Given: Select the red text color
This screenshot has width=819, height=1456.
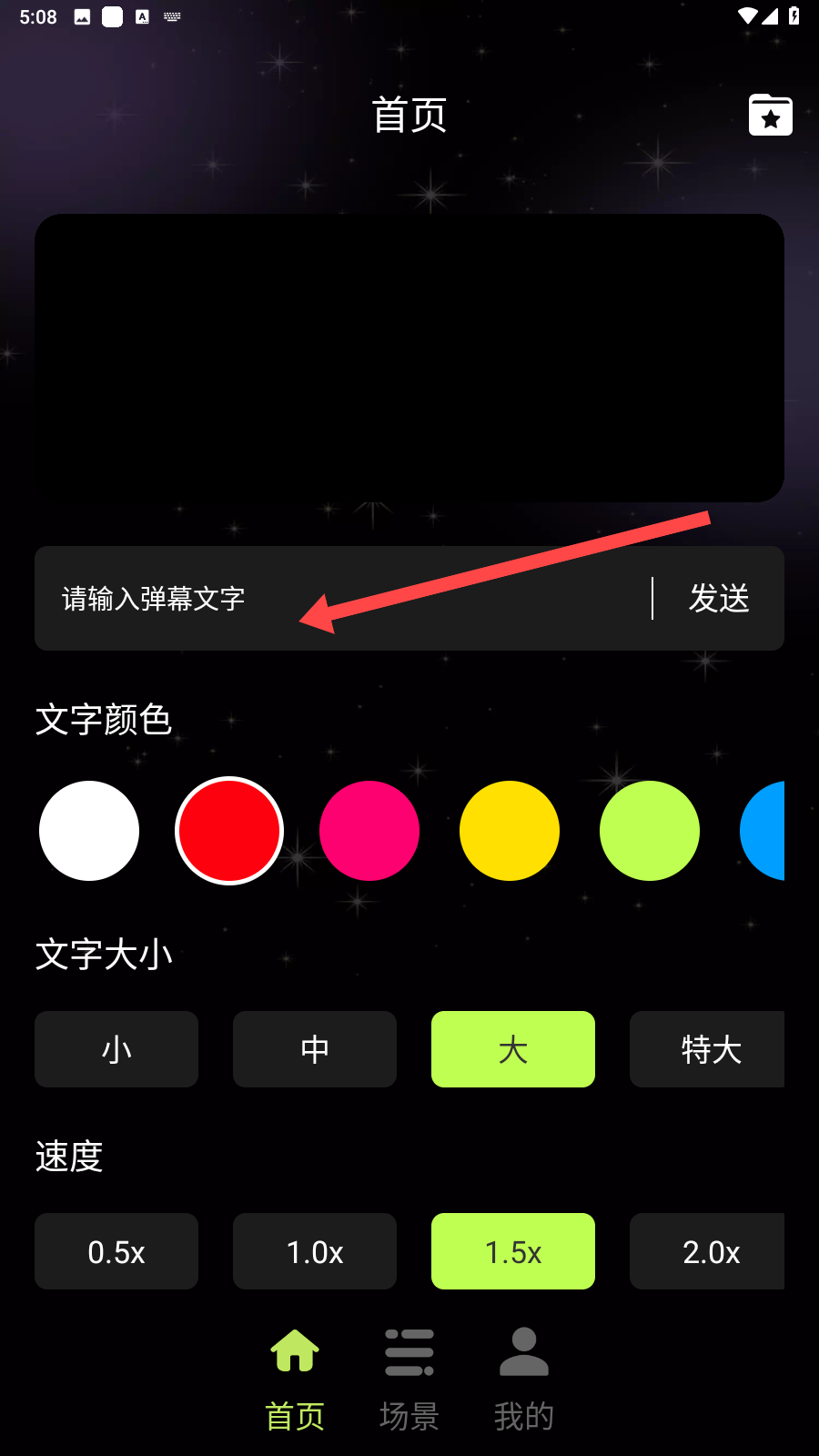Looking at the screenshot, I should [x=229, y=831].
